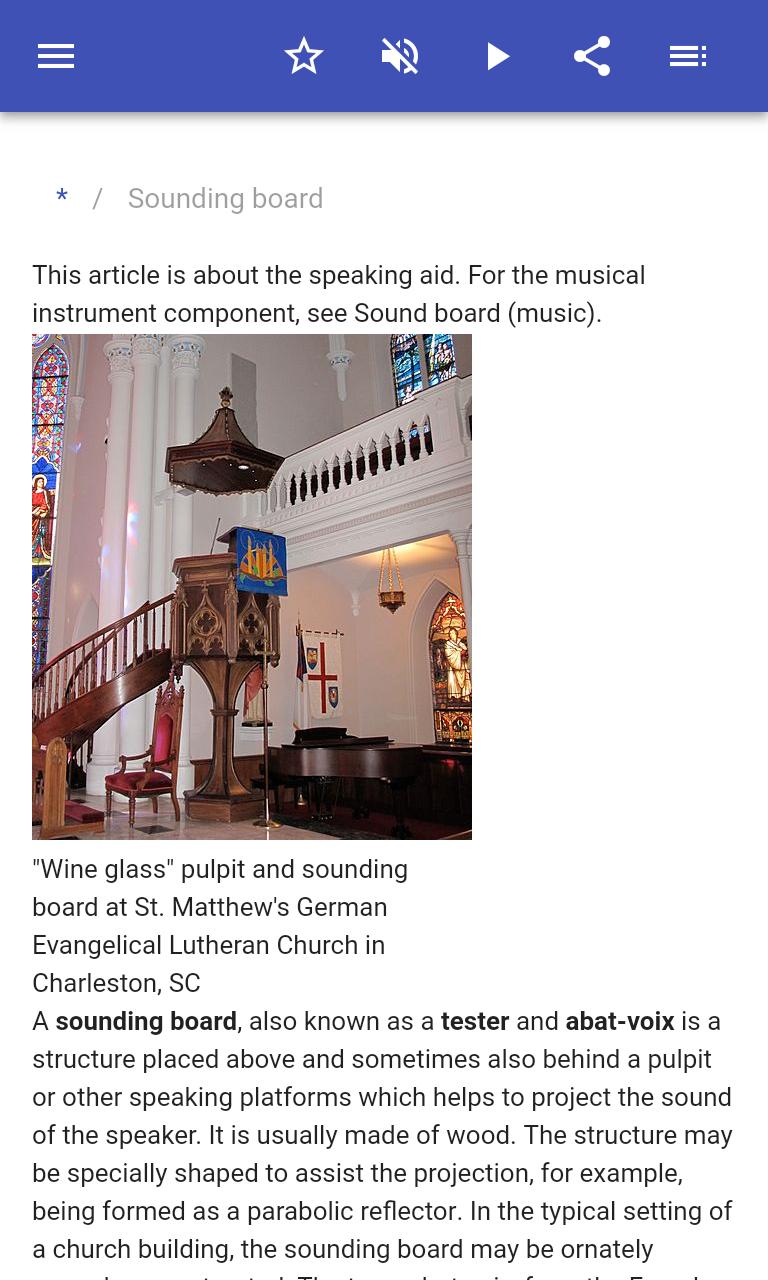Add this article to favorites

[304, 56]
